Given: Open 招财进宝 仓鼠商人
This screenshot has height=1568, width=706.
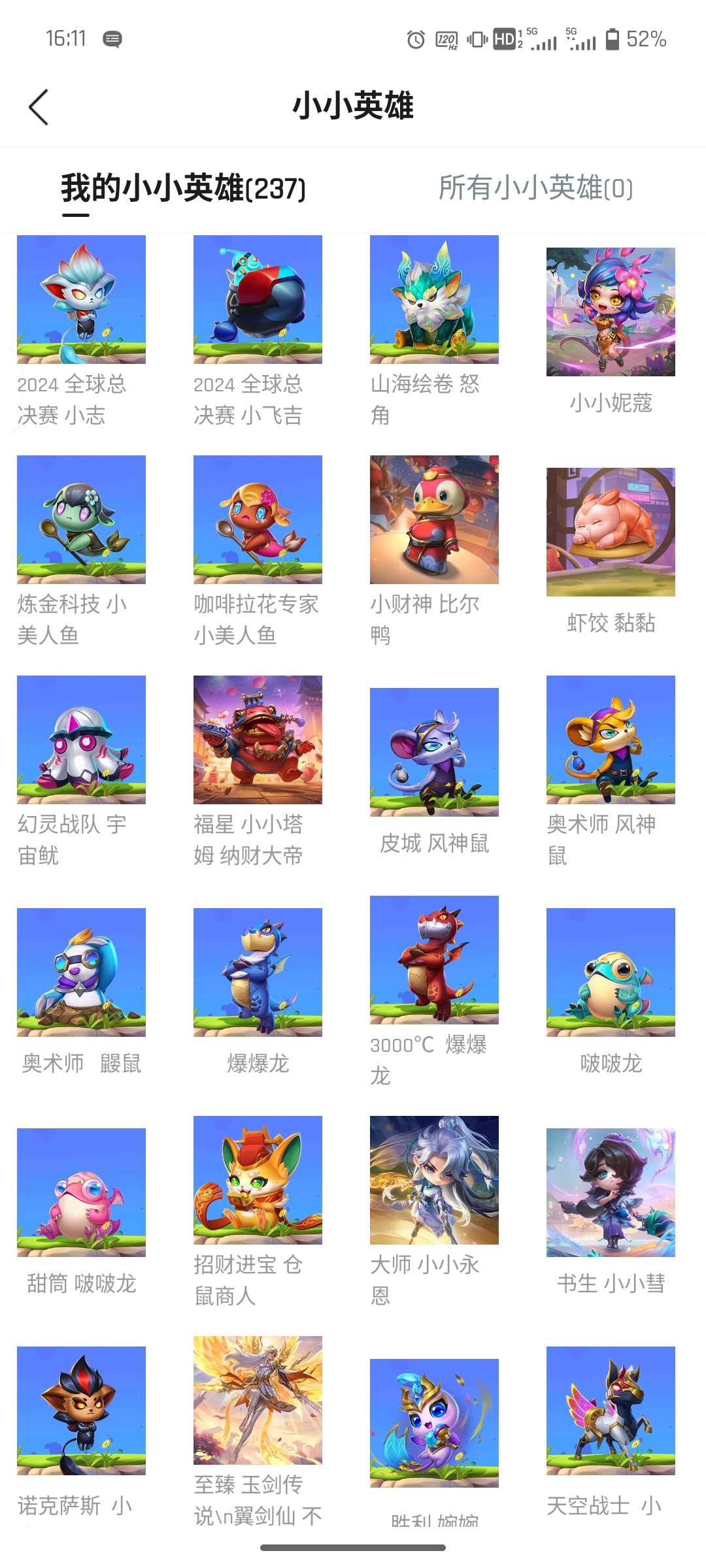Looking at the screenshot, I should pos(258,1181).
